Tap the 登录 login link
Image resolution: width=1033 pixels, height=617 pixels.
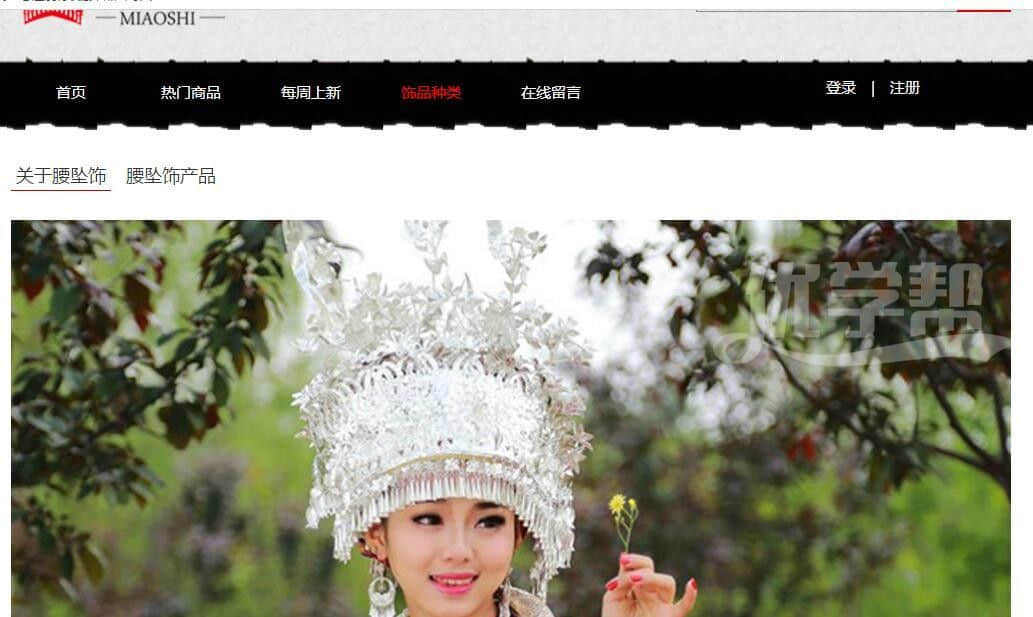(840, 88)
